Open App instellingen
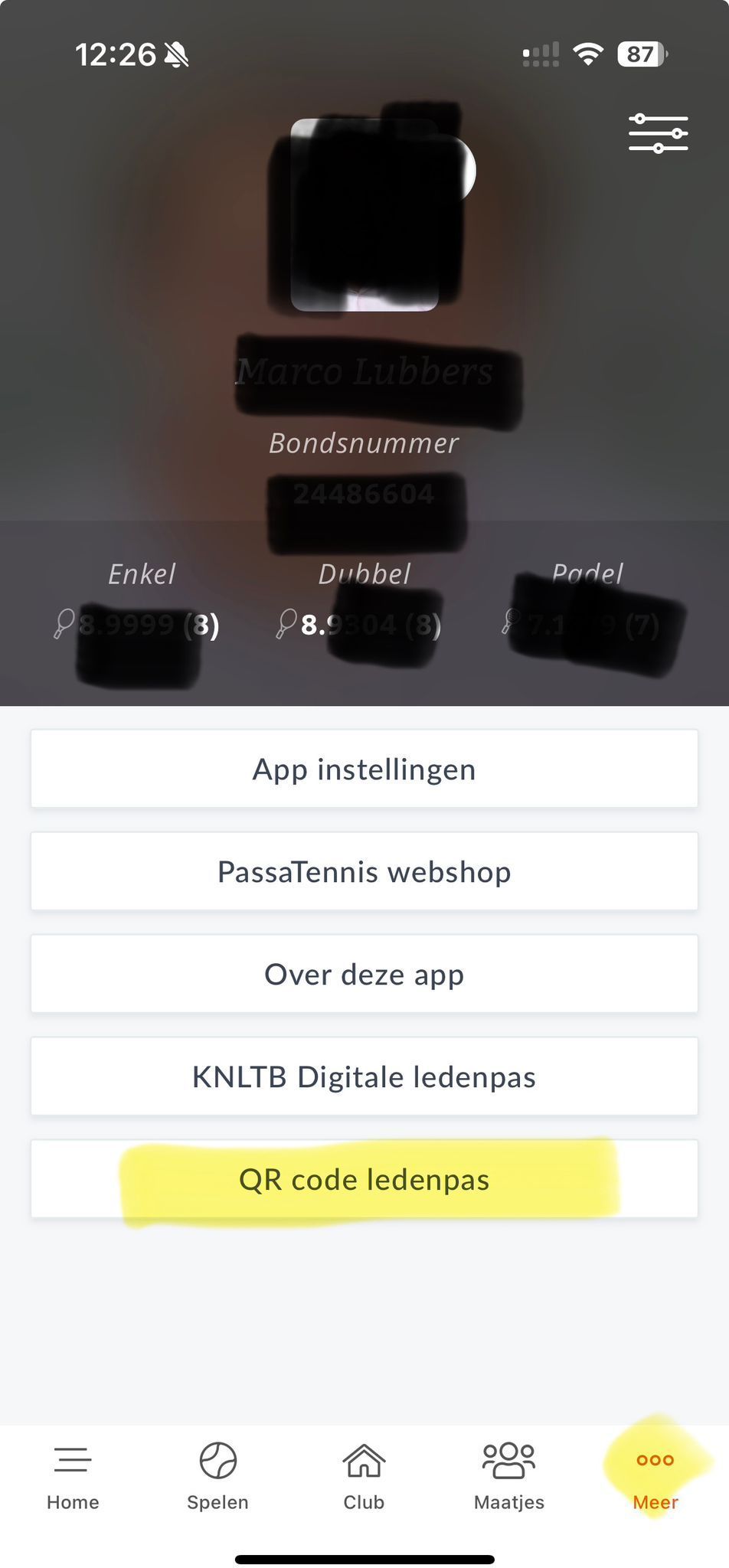 364,769
